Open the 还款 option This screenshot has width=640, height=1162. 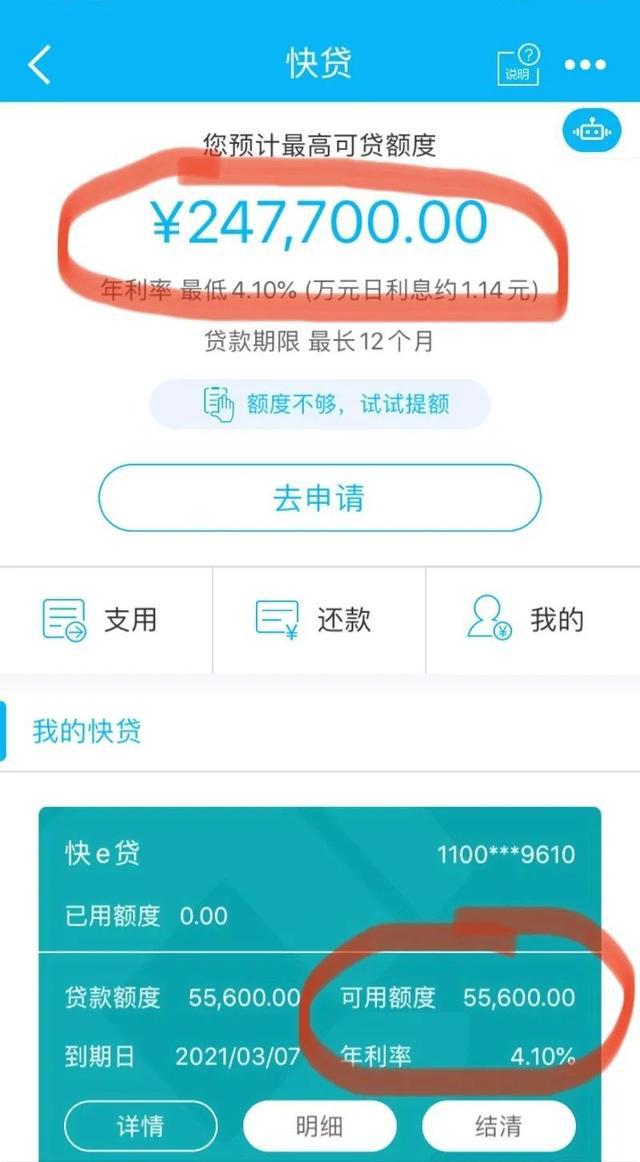pyautogui.click(x=319, y=620)
